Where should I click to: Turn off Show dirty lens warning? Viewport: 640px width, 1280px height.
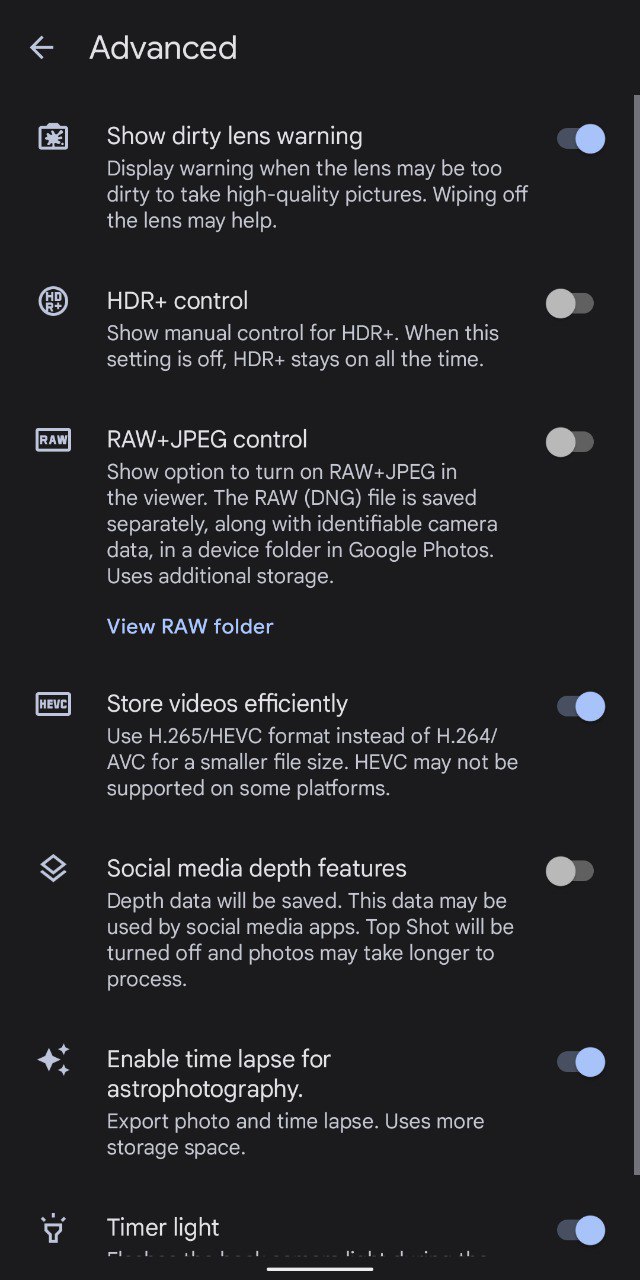point(580,138)
